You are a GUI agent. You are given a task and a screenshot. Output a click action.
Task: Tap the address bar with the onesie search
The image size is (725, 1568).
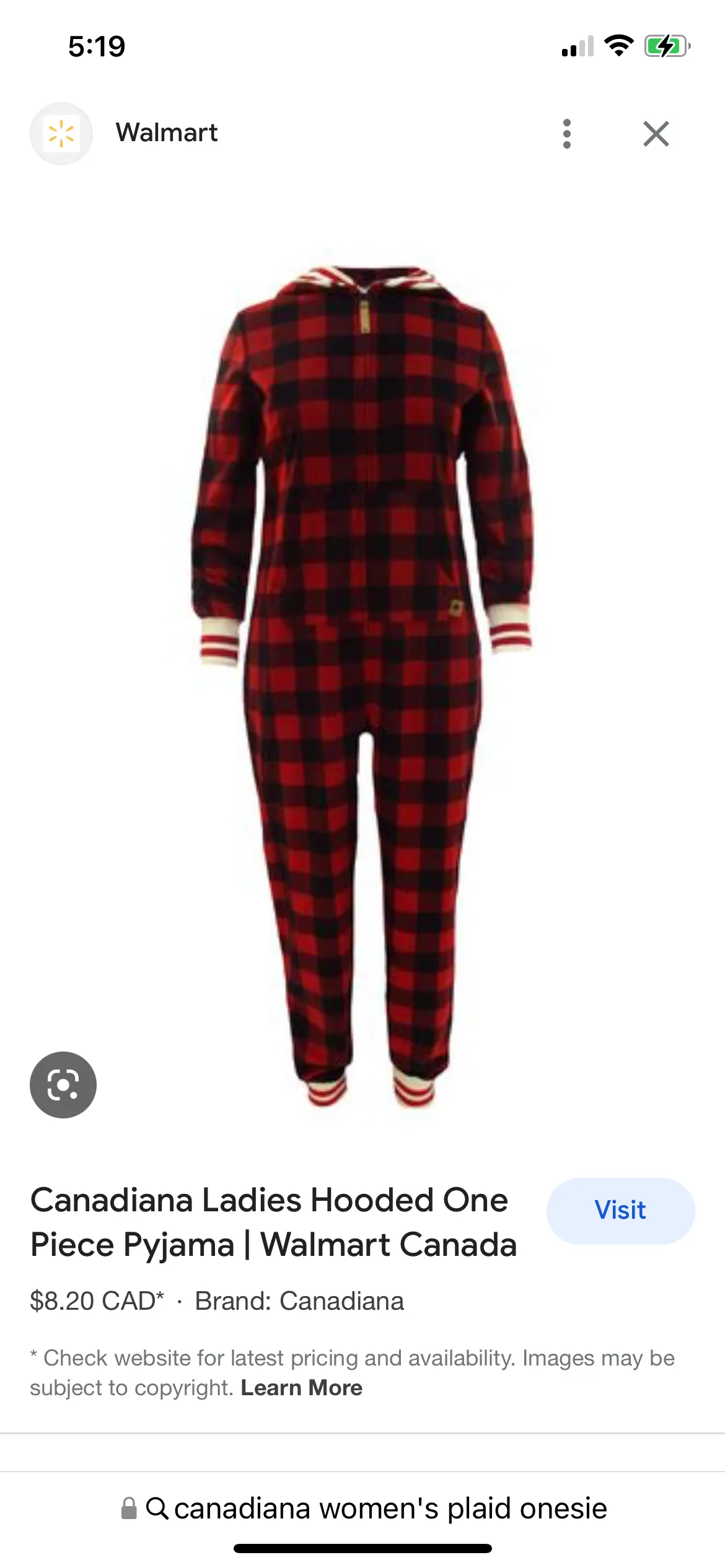pyautogui.click(x=363, y=1508)
